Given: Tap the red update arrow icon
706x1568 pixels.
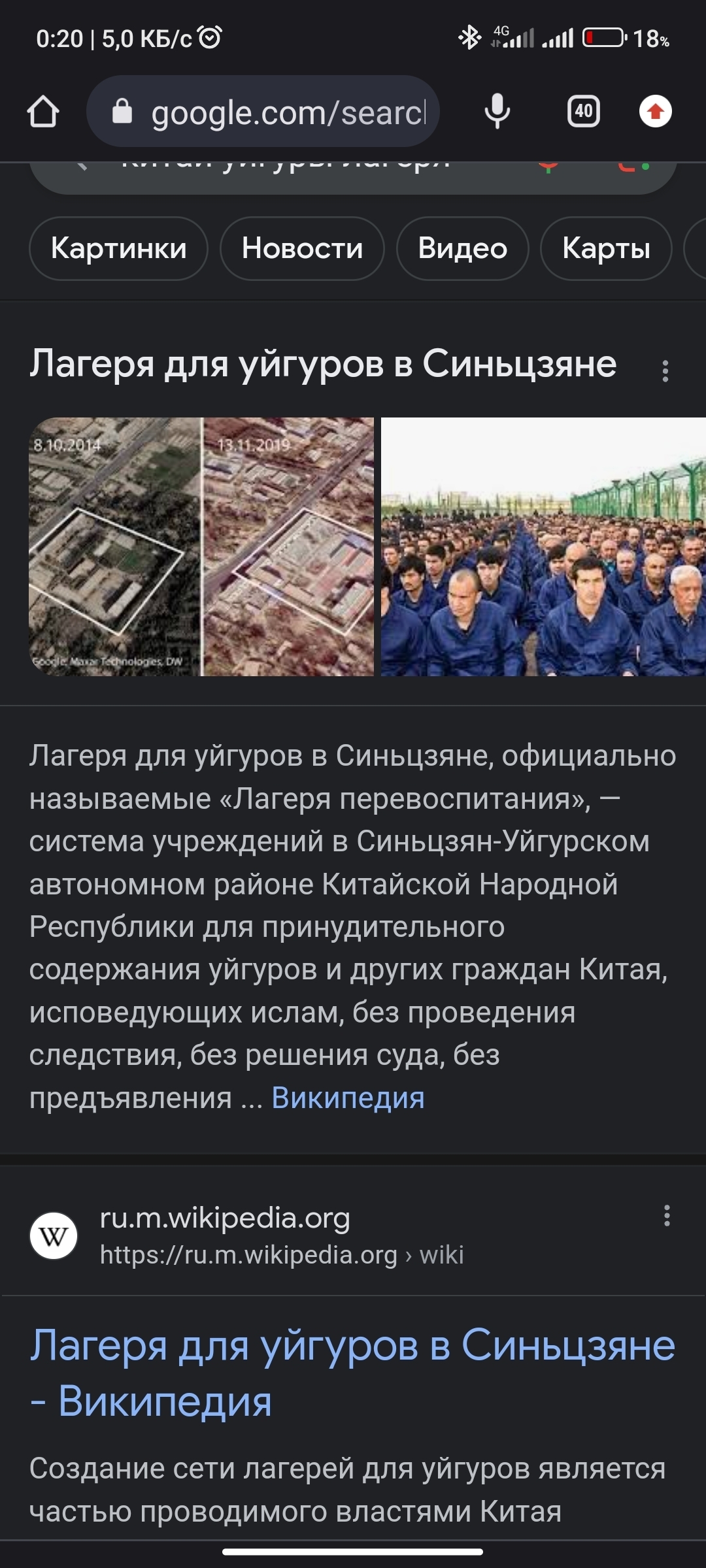Looking at the screenshot, I should (655, 112).
